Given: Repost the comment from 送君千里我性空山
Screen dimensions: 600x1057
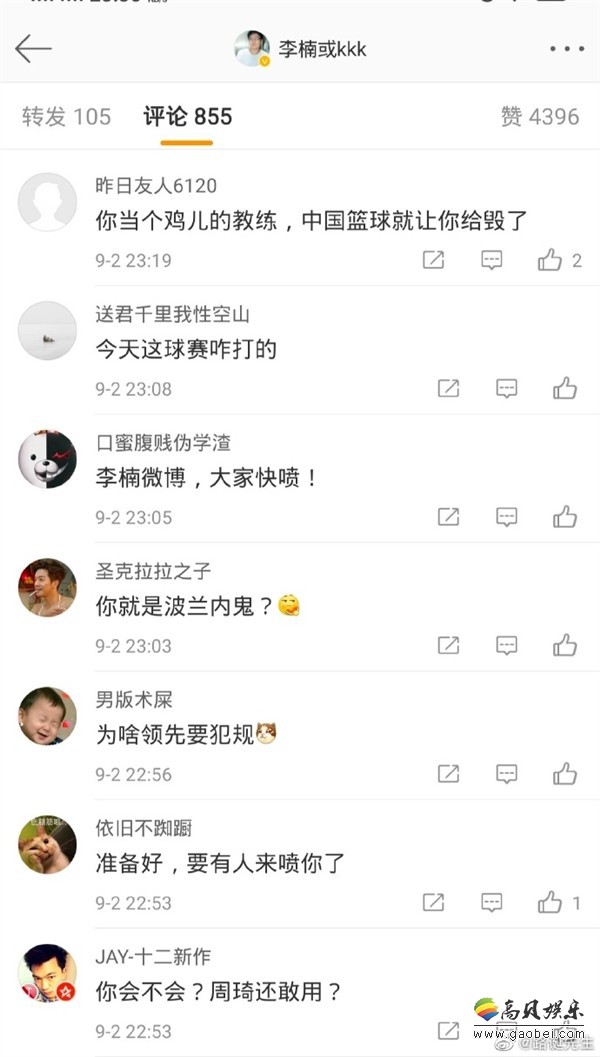Looking at the screenshot, I should [448, 388].
